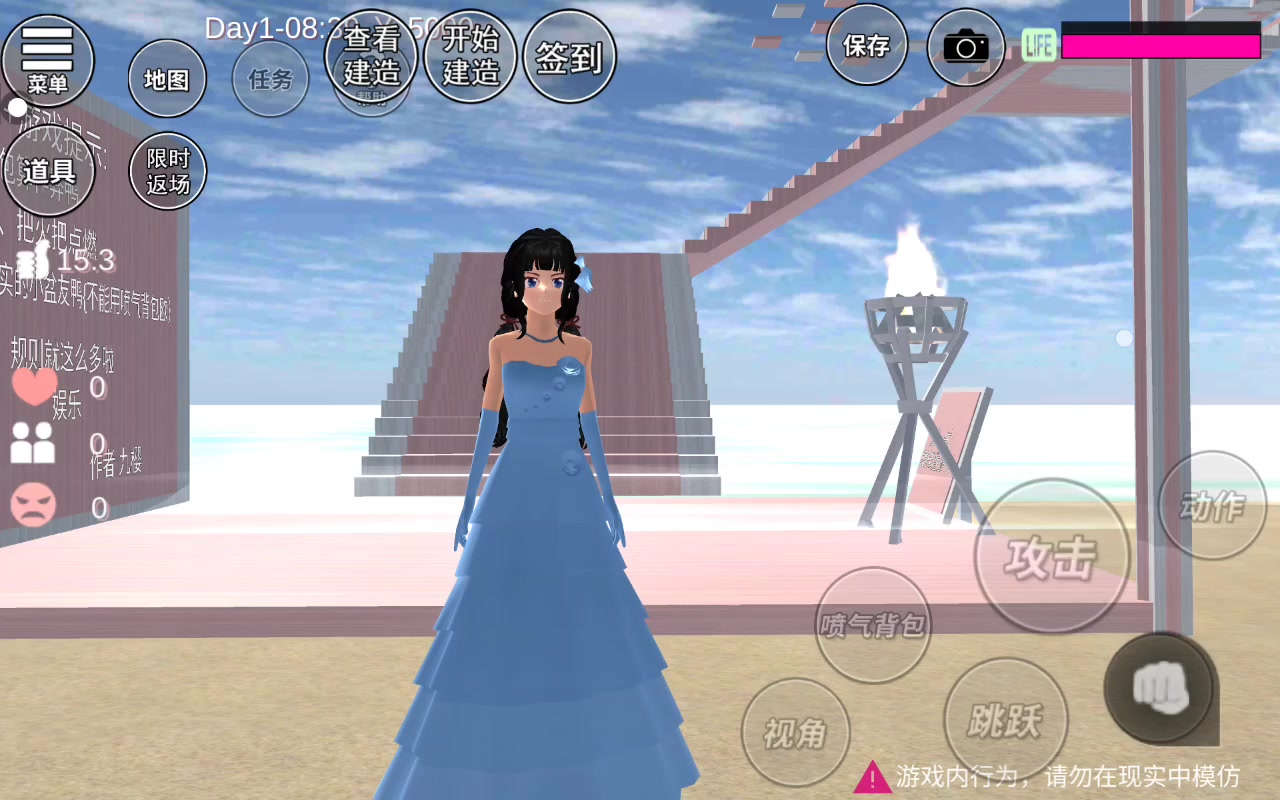This screenshot has height=800, width=1280.
Task: Tap the fist punch icon
Action: 1159,686
